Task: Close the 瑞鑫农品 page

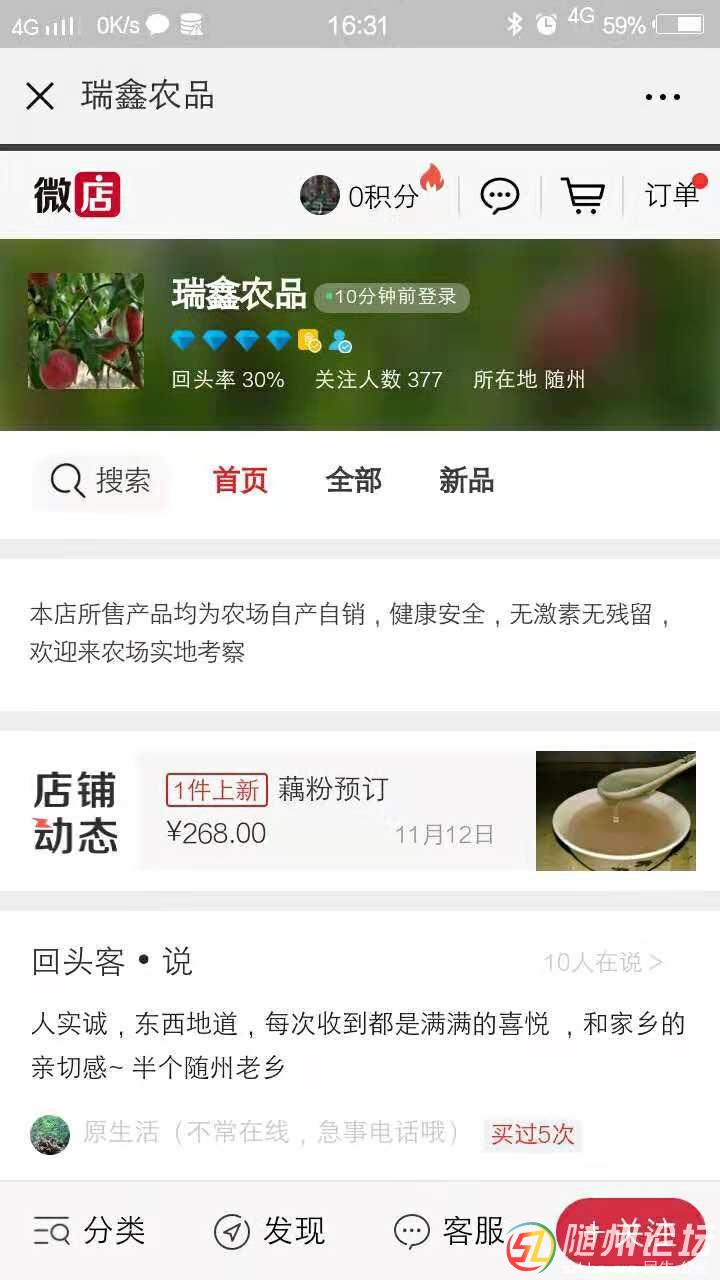Action: point(40,96)
